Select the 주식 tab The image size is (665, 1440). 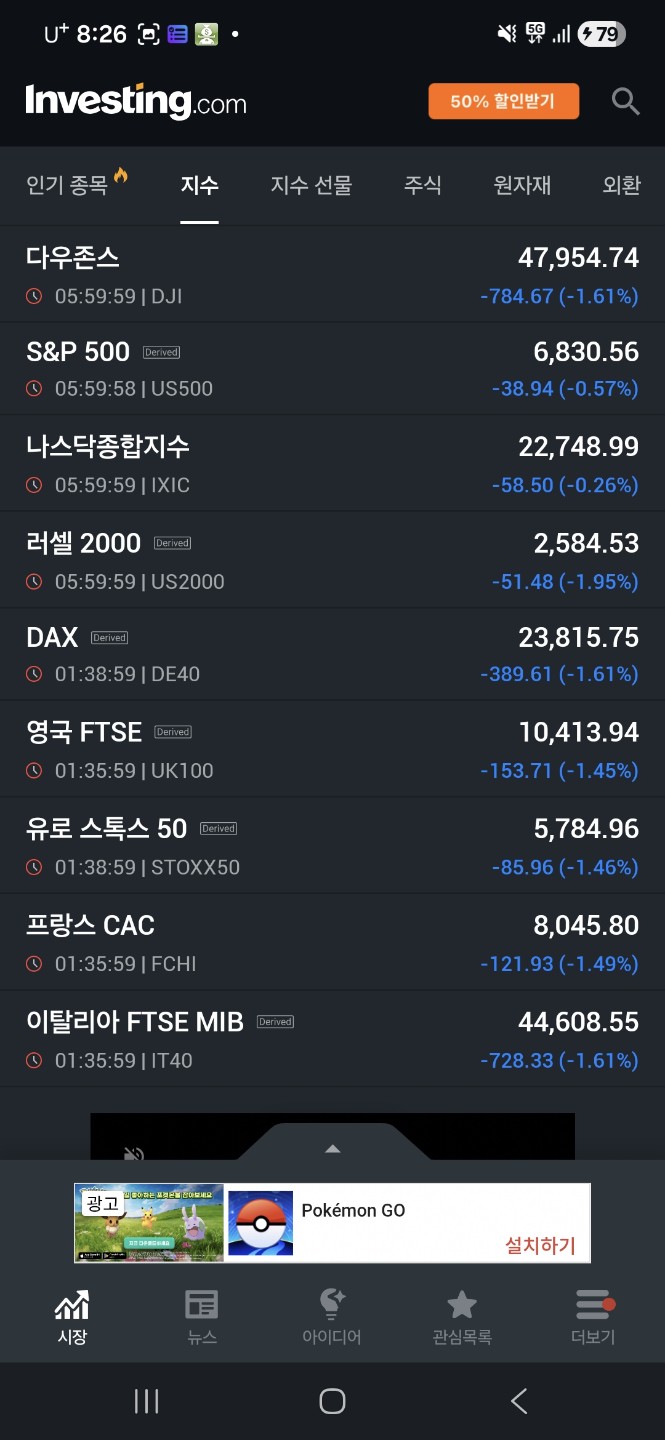pyautogui.click(x=422, y=185)
